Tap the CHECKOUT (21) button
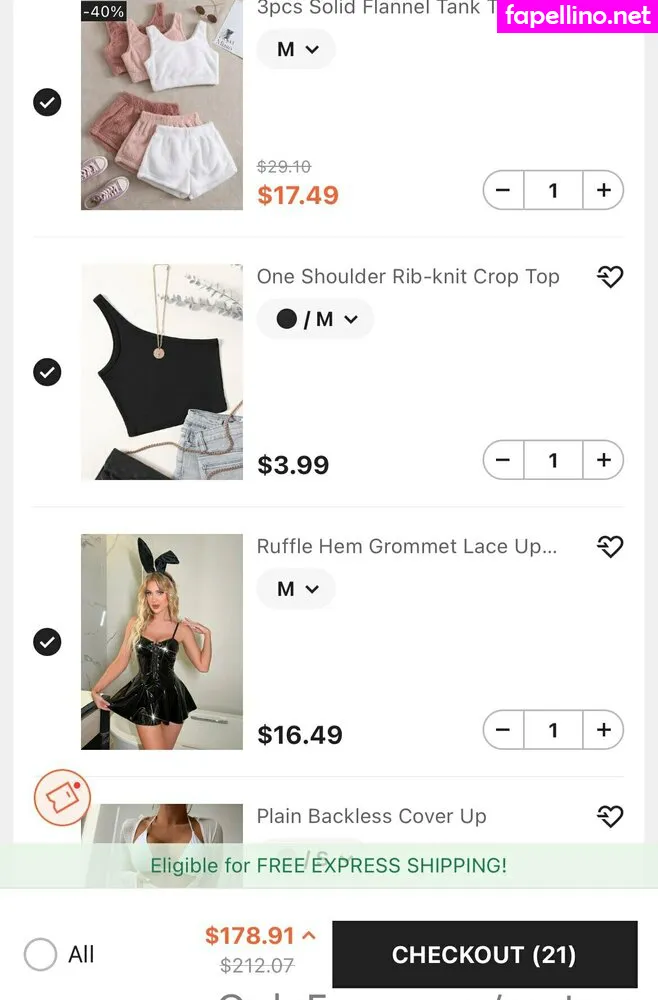This screenshot has width=658, height=1000. point(484,954)
